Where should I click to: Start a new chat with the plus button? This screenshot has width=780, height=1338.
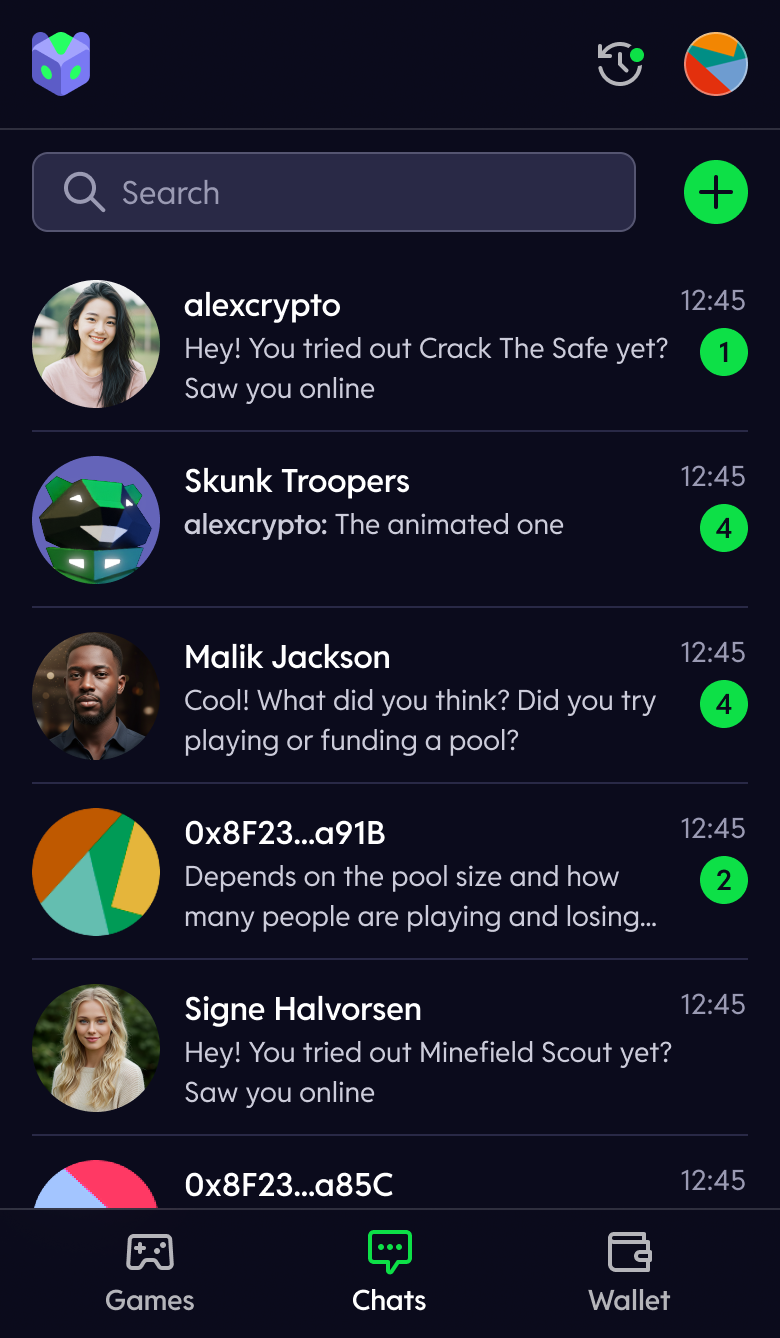coord(715,192)
